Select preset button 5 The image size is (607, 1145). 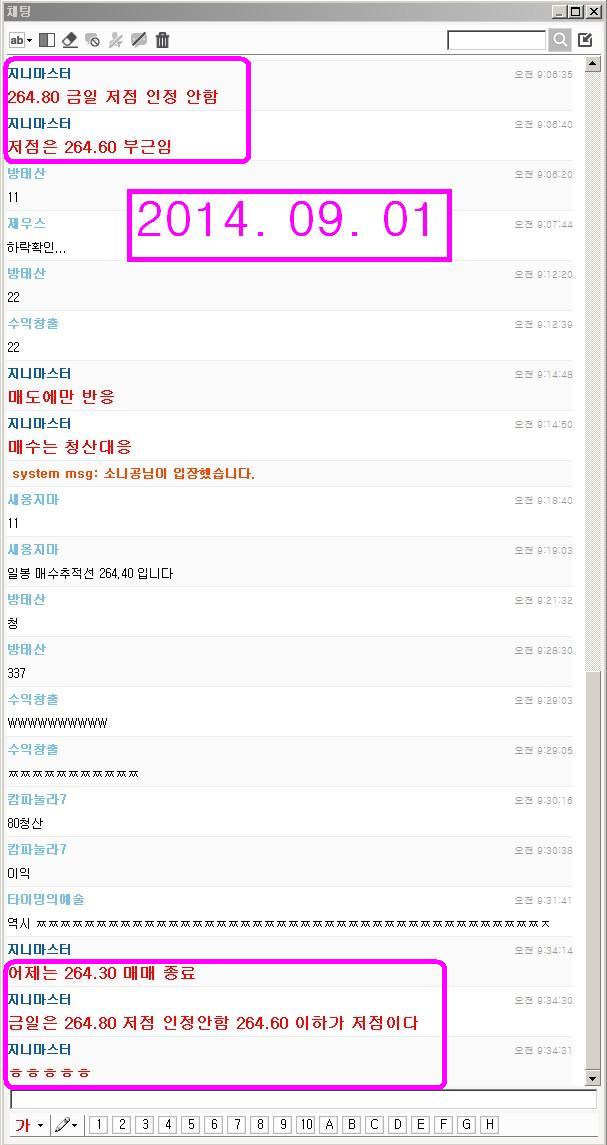click(x=190, y=1125)
